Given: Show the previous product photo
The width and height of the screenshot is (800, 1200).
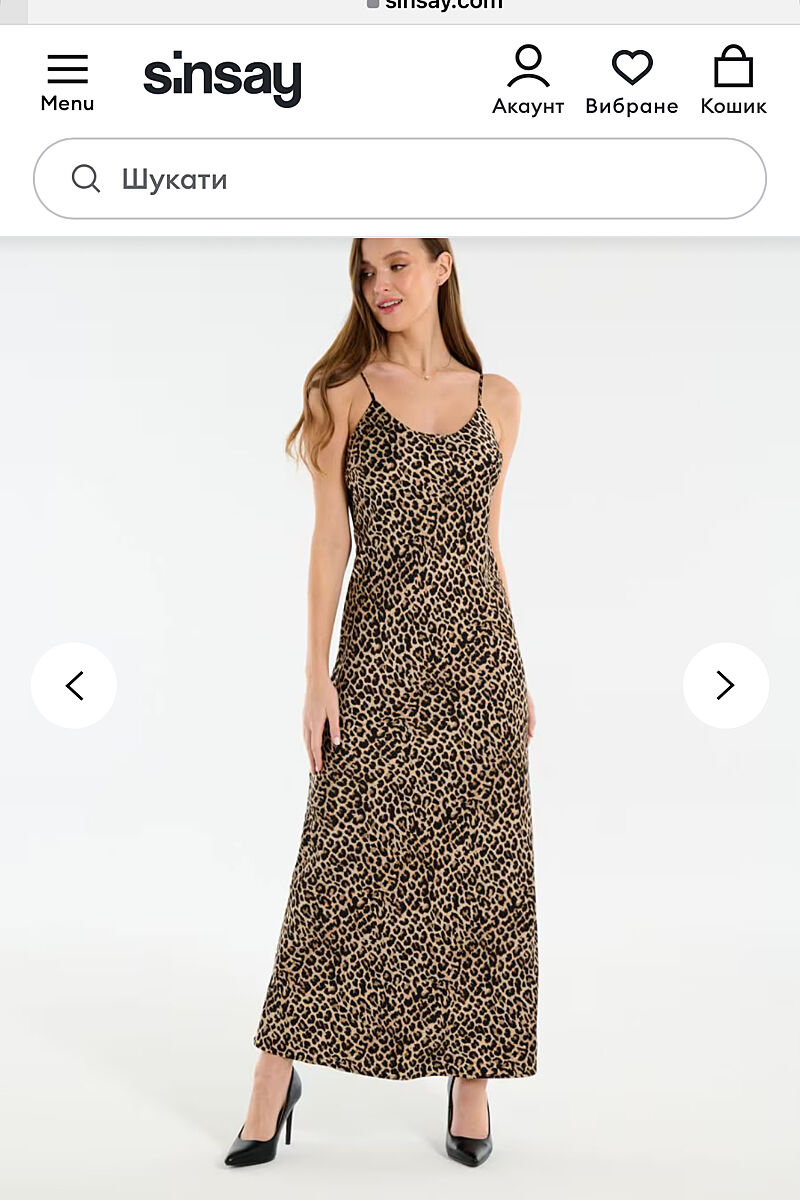Looking at the screenshot, I should [x=74, y=686].
